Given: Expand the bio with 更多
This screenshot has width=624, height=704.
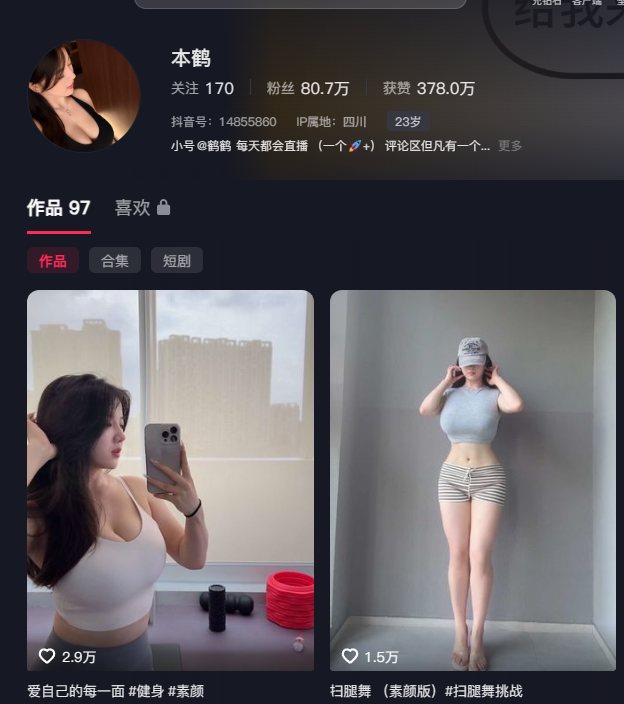Looking at the screenshot, I should (x=510, y=146).
